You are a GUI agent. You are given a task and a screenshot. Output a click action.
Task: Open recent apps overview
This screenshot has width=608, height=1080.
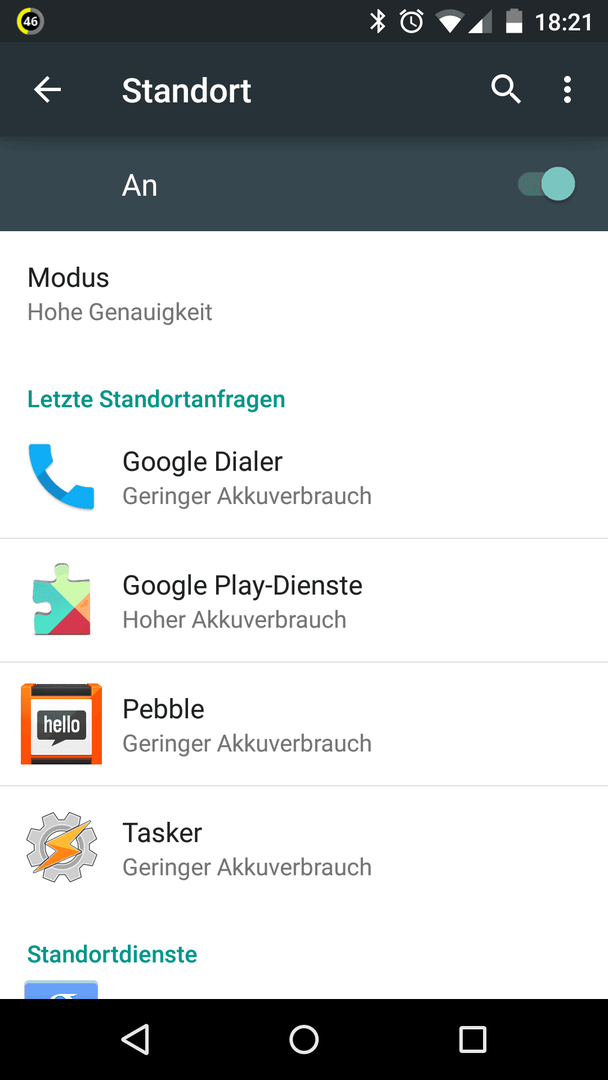click(x=472, y=1039)
